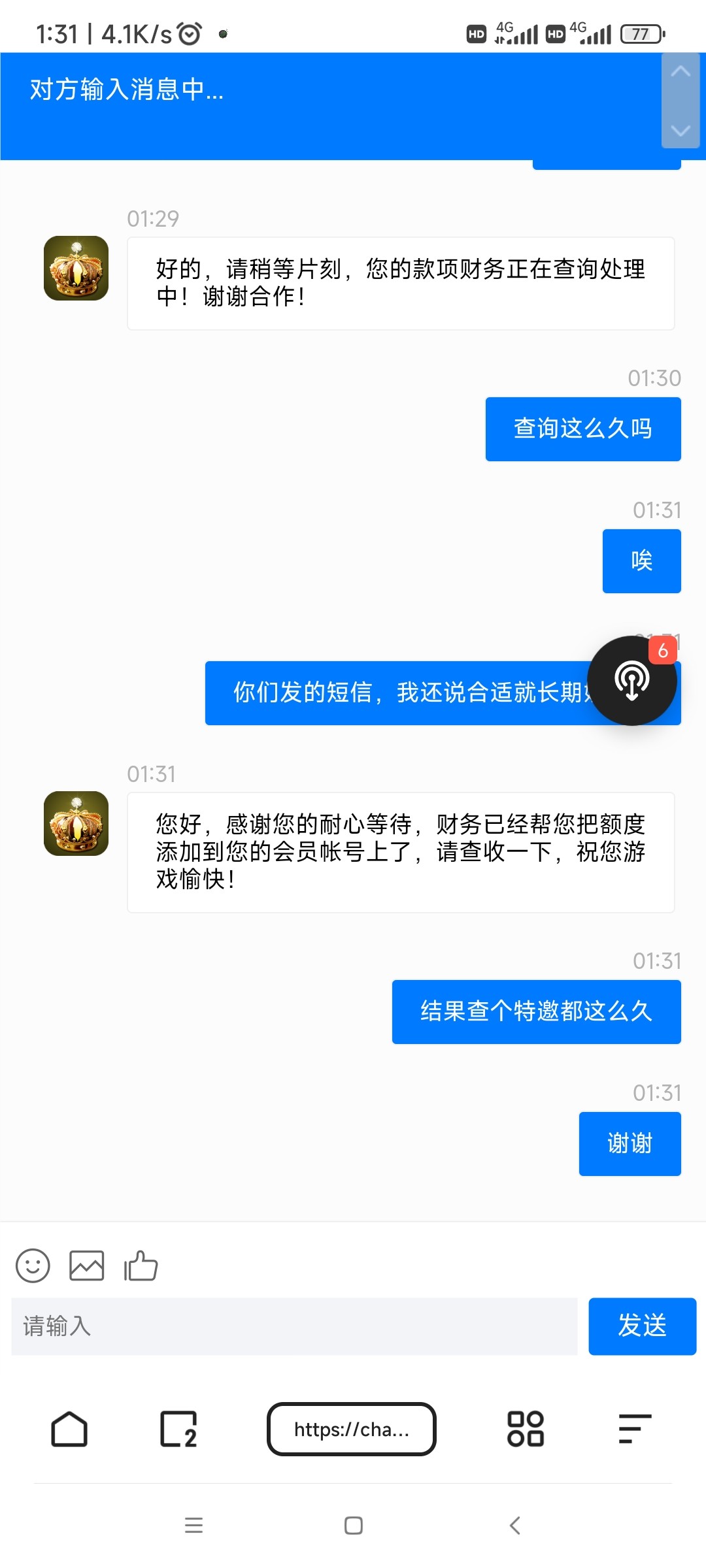The image size is (706, 1568).
Task: Attach an image to the chat
Action: [x=87, y=1266]
